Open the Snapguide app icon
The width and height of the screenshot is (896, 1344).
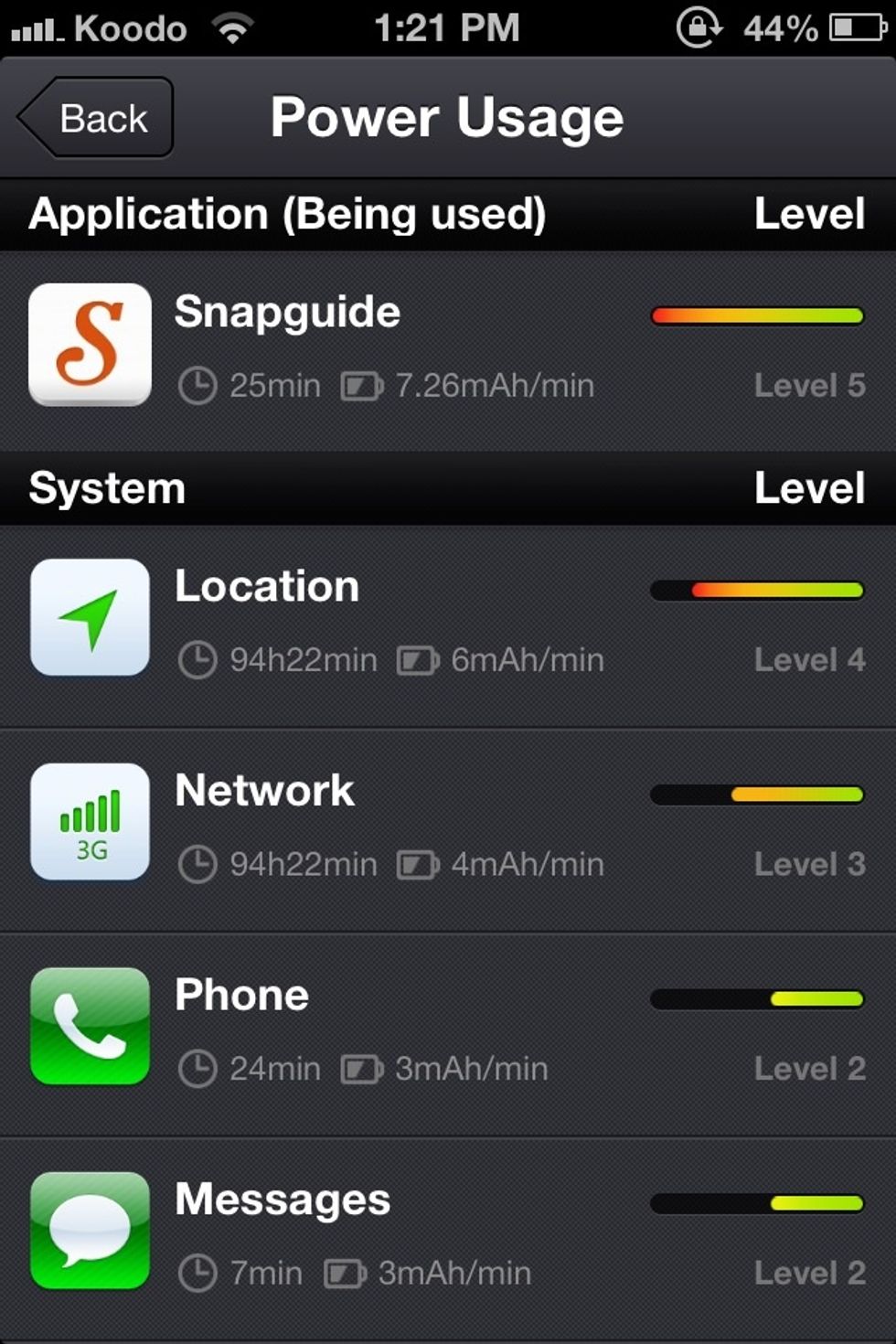click(x=89, y=345)
